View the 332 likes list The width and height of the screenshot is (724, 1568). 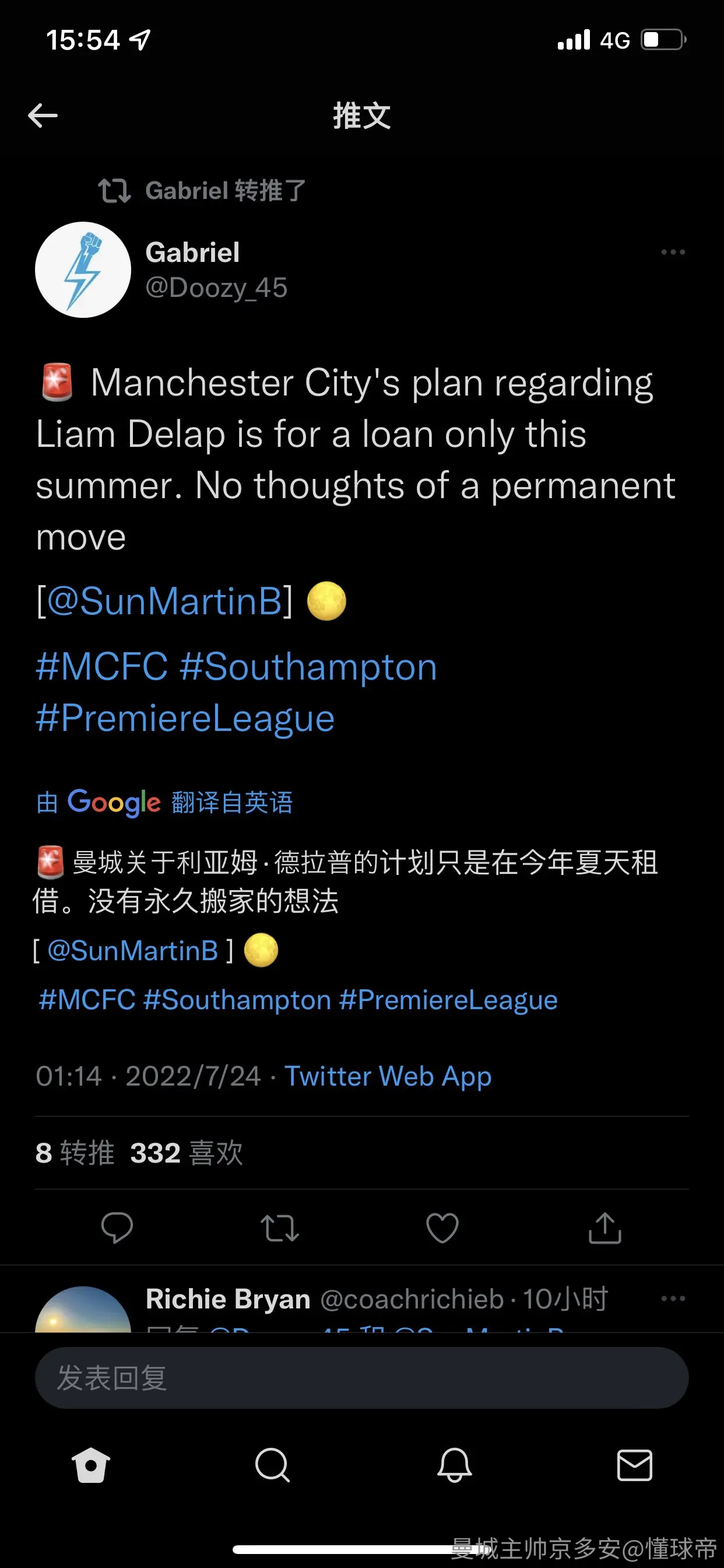(187, 1153)
